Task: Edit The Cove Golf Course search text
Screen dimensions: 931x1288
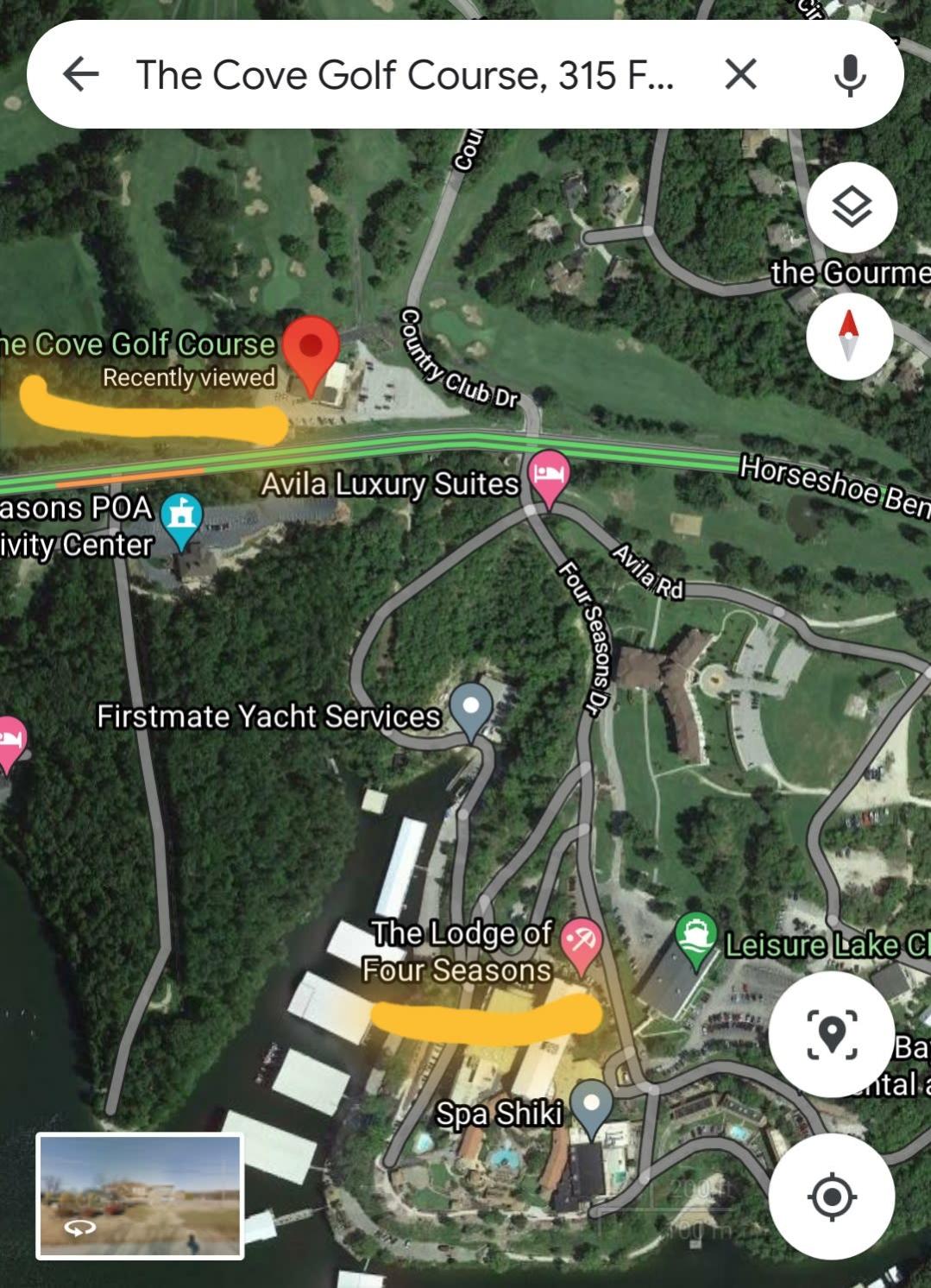Action: (406, 74)
